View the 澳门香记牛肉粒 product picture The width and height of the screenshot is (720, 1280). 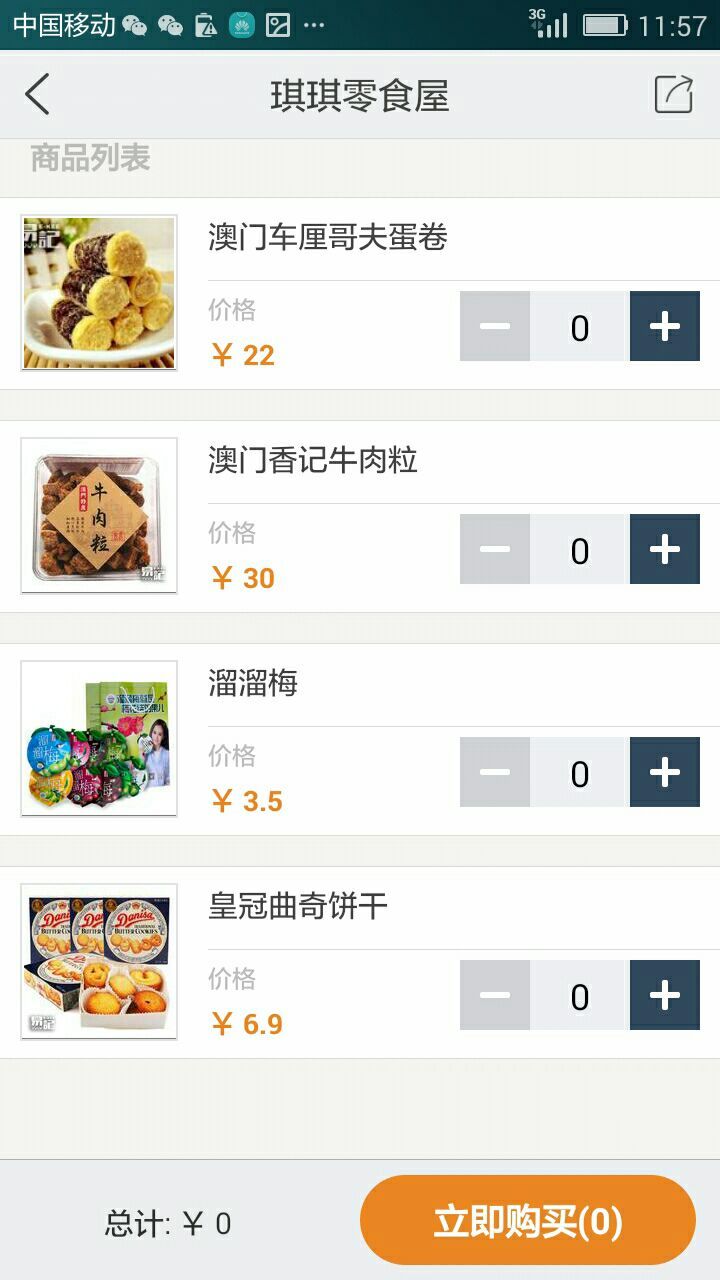(x=99, y=515)
